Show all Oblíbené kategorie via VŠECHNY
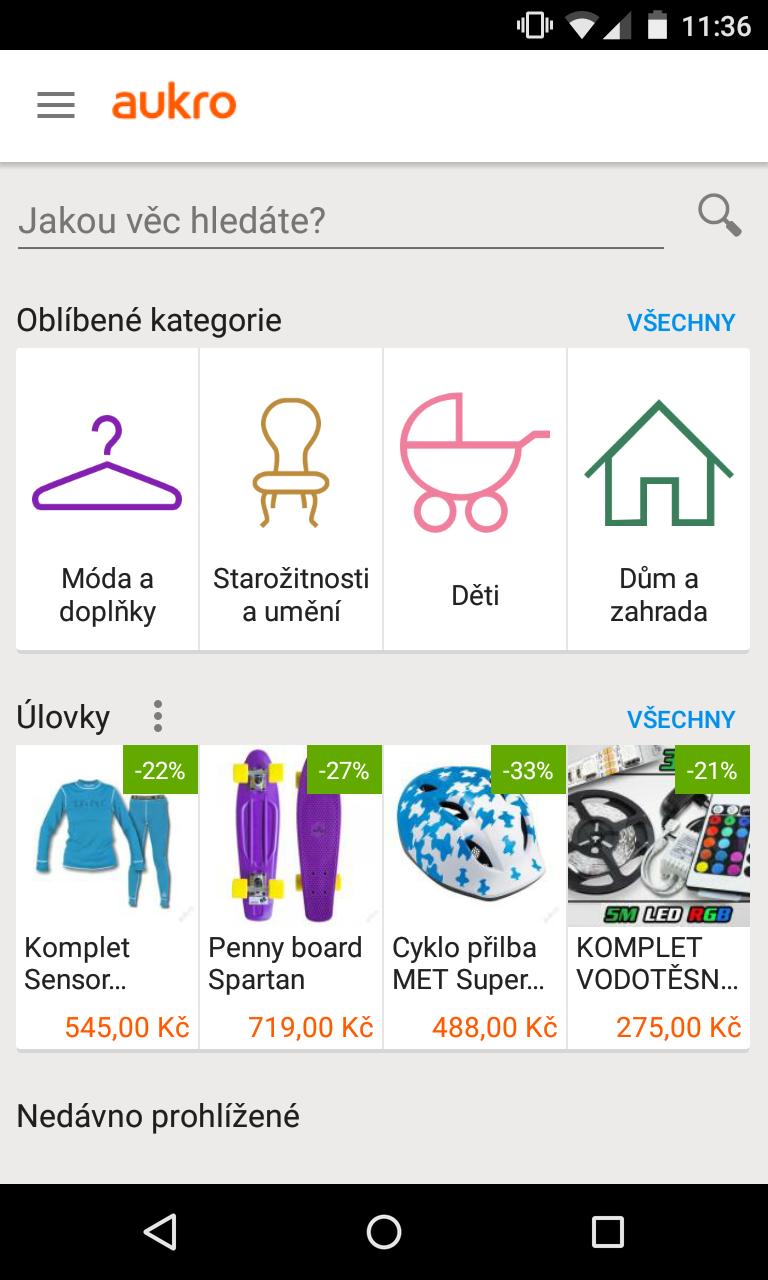 (x=680, y=322)
